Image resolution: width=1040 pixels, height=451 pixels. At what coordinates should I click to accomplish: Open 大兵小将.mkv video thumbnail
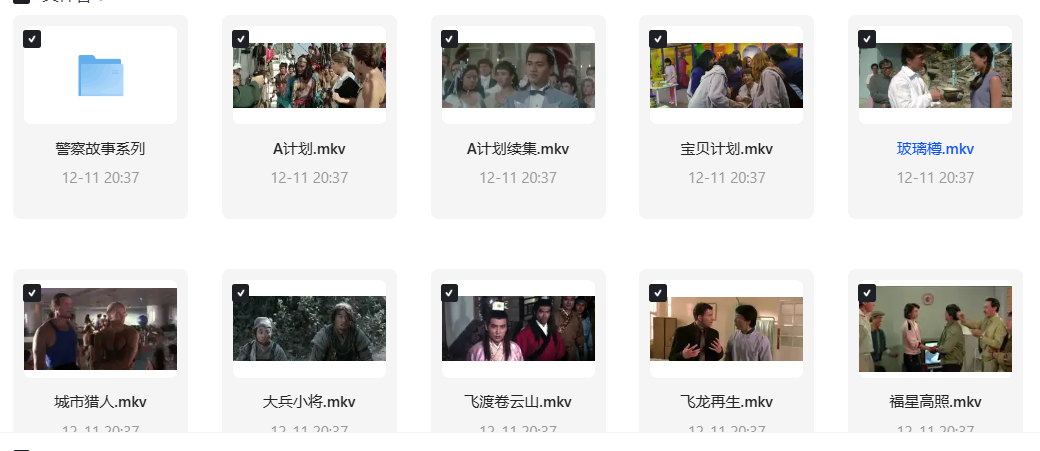(309, 329)
